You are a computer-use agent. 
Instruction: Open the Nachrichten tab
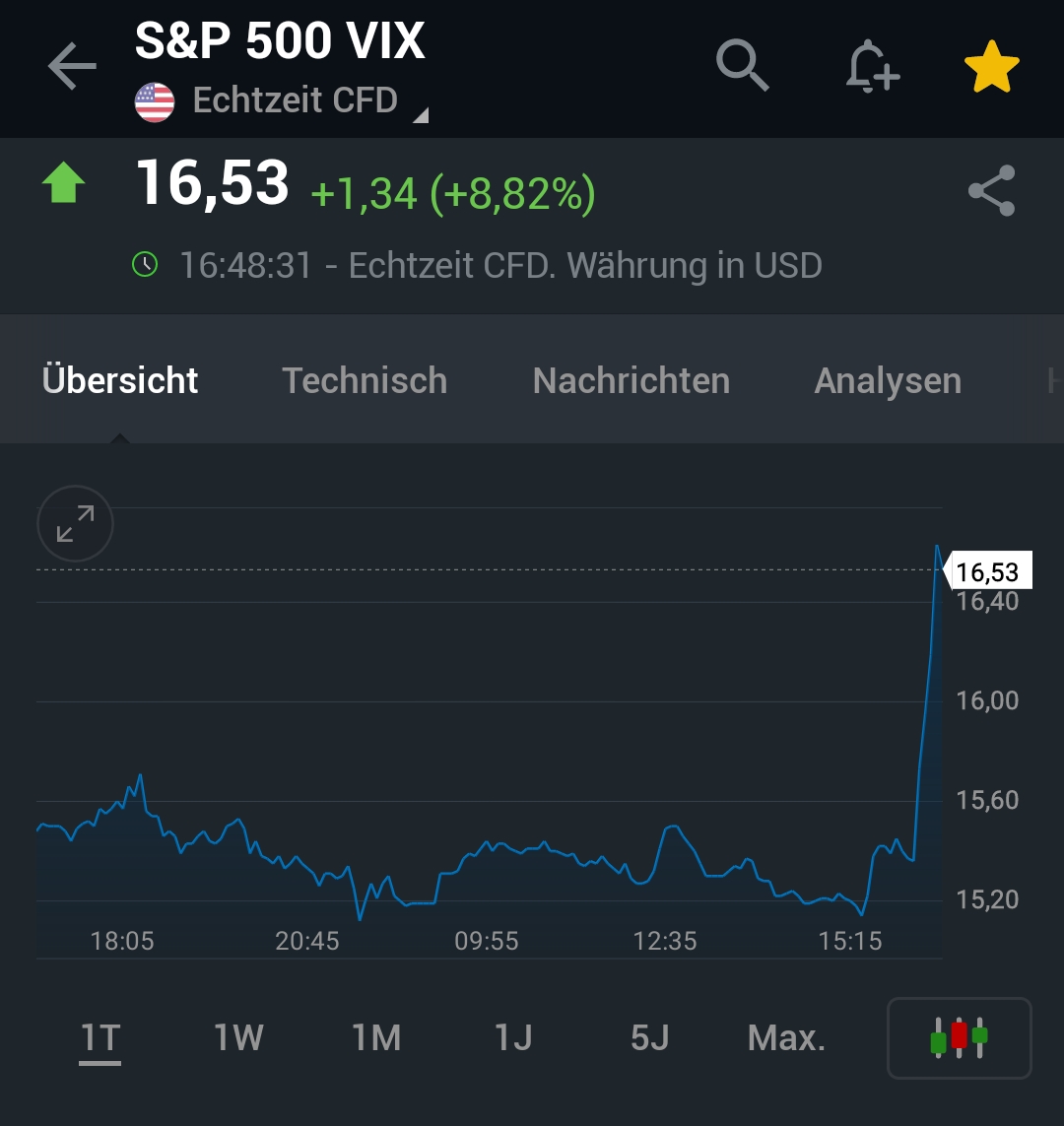pyautogui.click(x=631, y=380)
